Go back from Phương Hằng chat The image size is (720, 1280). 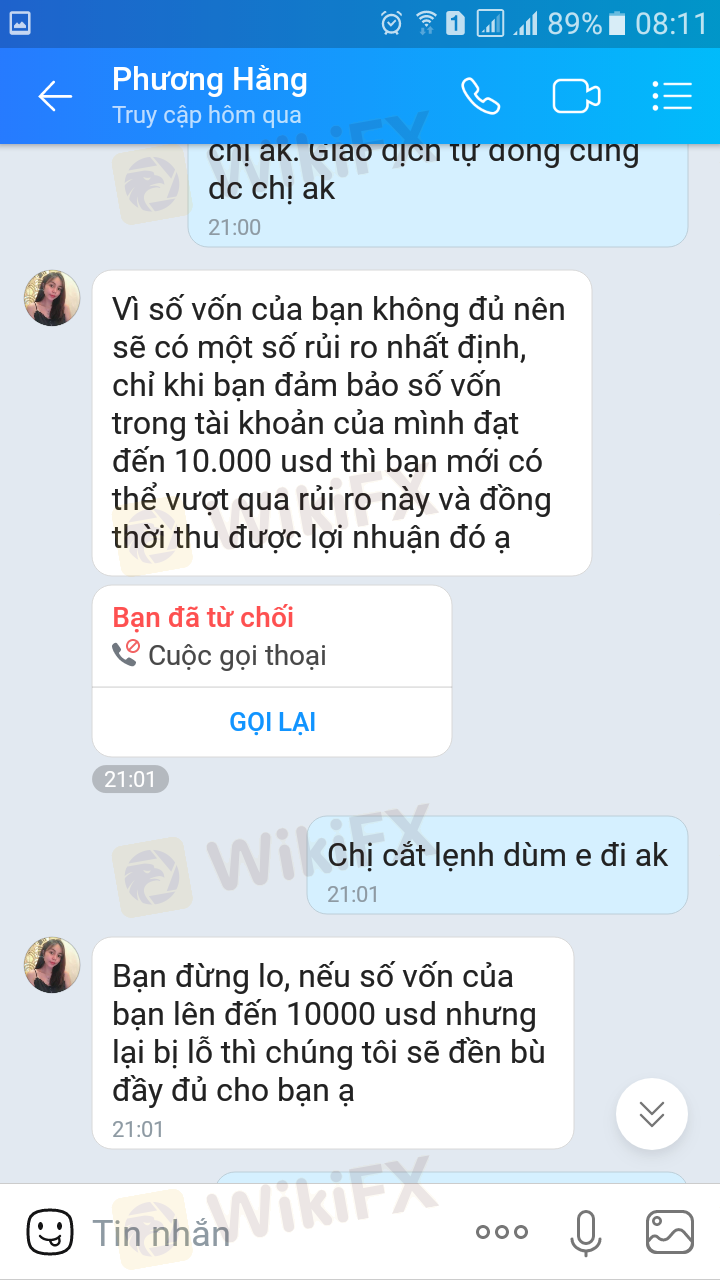pos(55,96)
